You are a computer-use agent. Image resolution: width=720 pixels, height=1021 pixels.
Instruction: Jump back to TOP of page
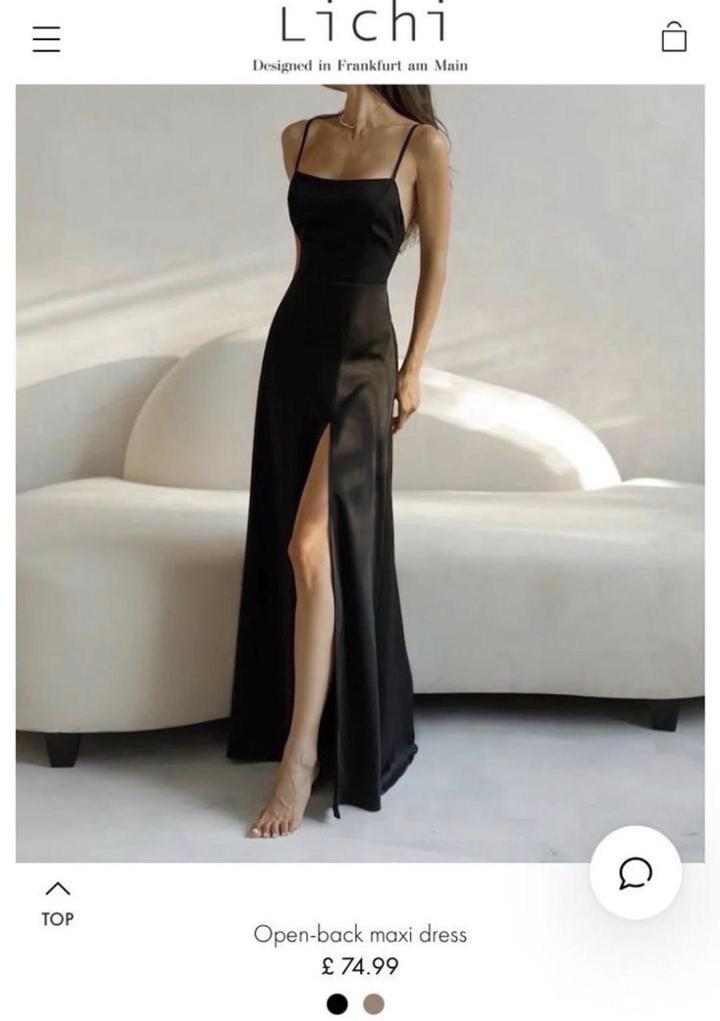(58, 903)
